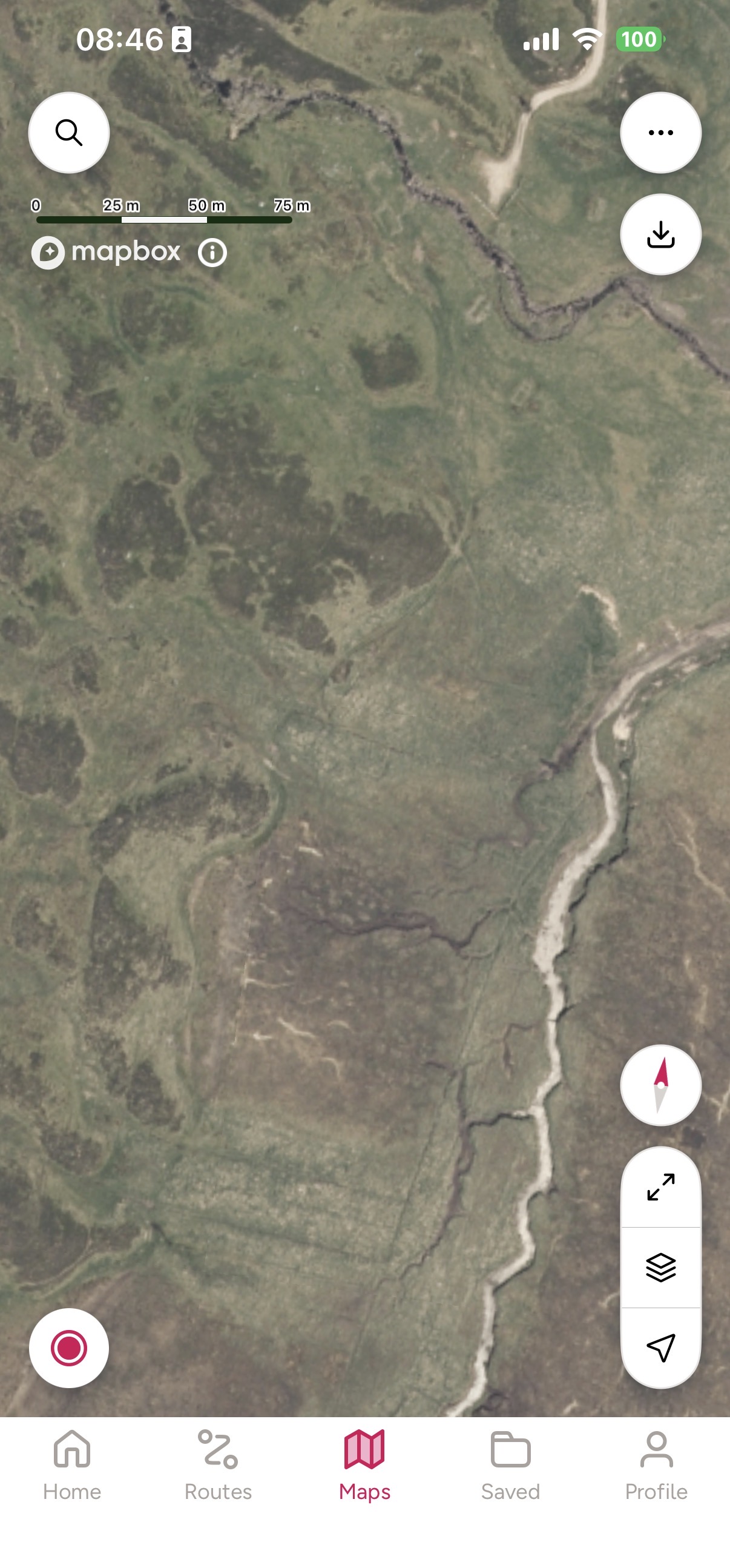Open map layers selector
This screenshot has height=1568, width=730.
pyautogui.click(x=660, y=1268)
